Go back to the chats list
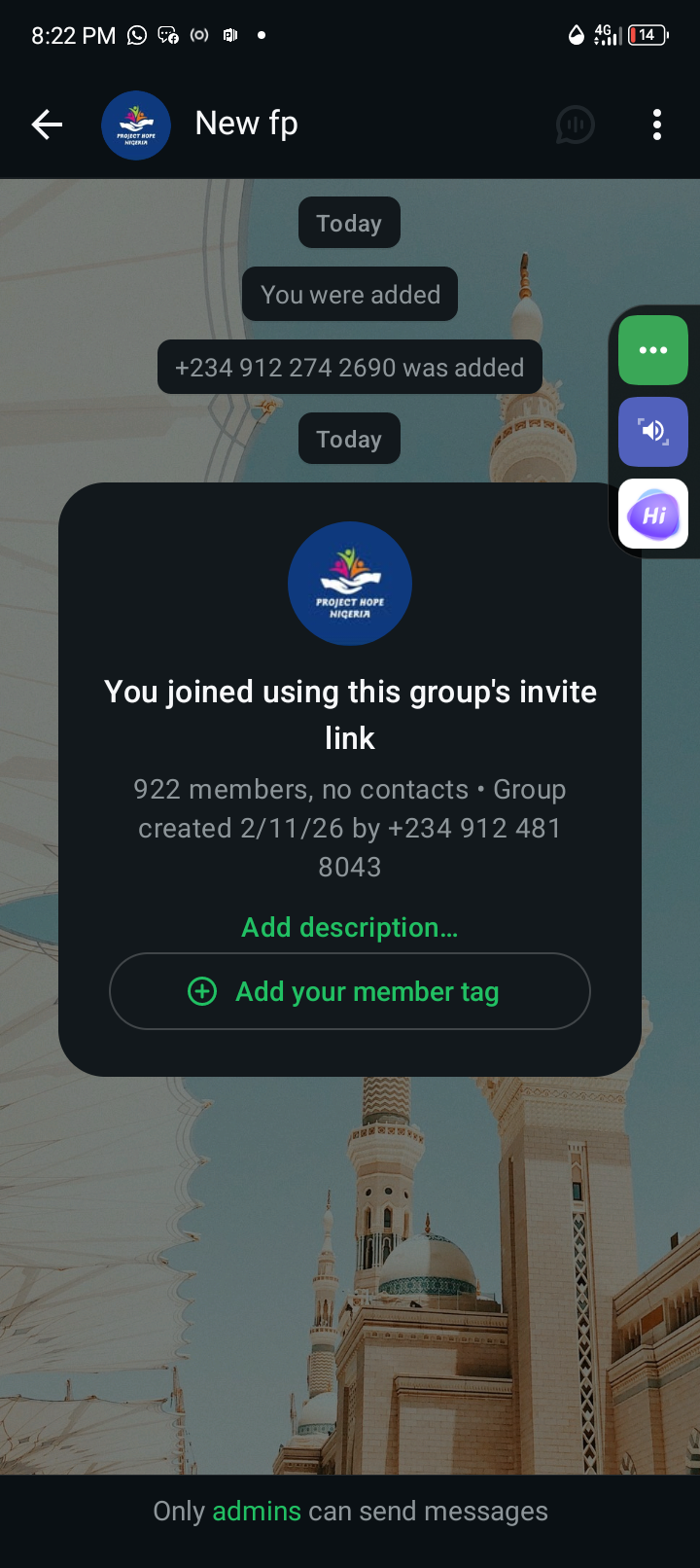 [47, 125]
